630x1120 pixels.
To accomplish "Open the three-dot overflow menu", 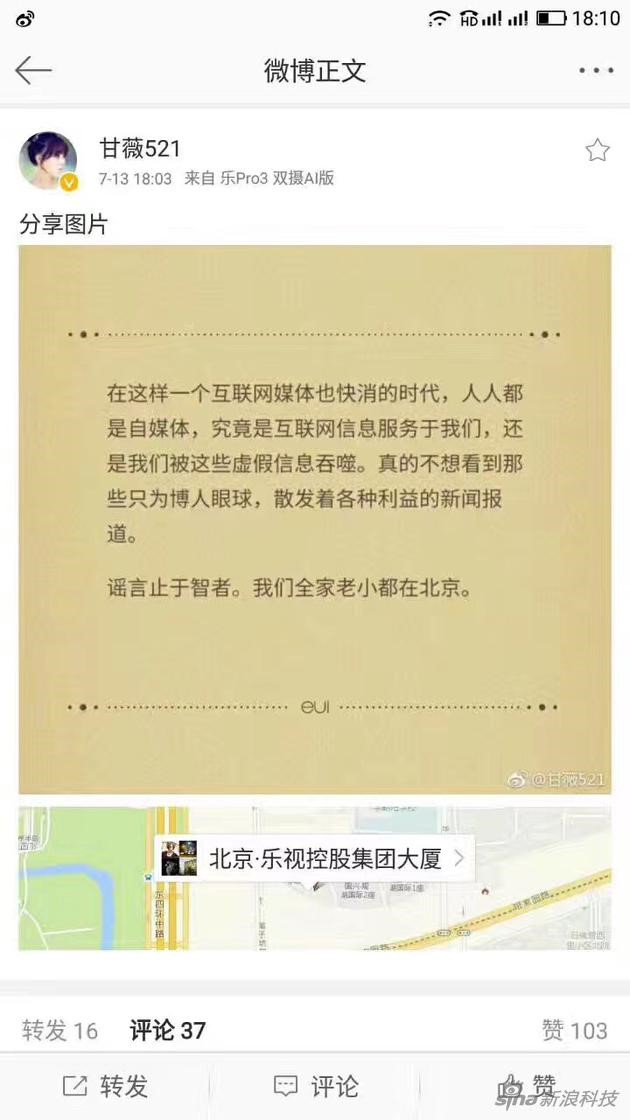I will coord(596,70).
